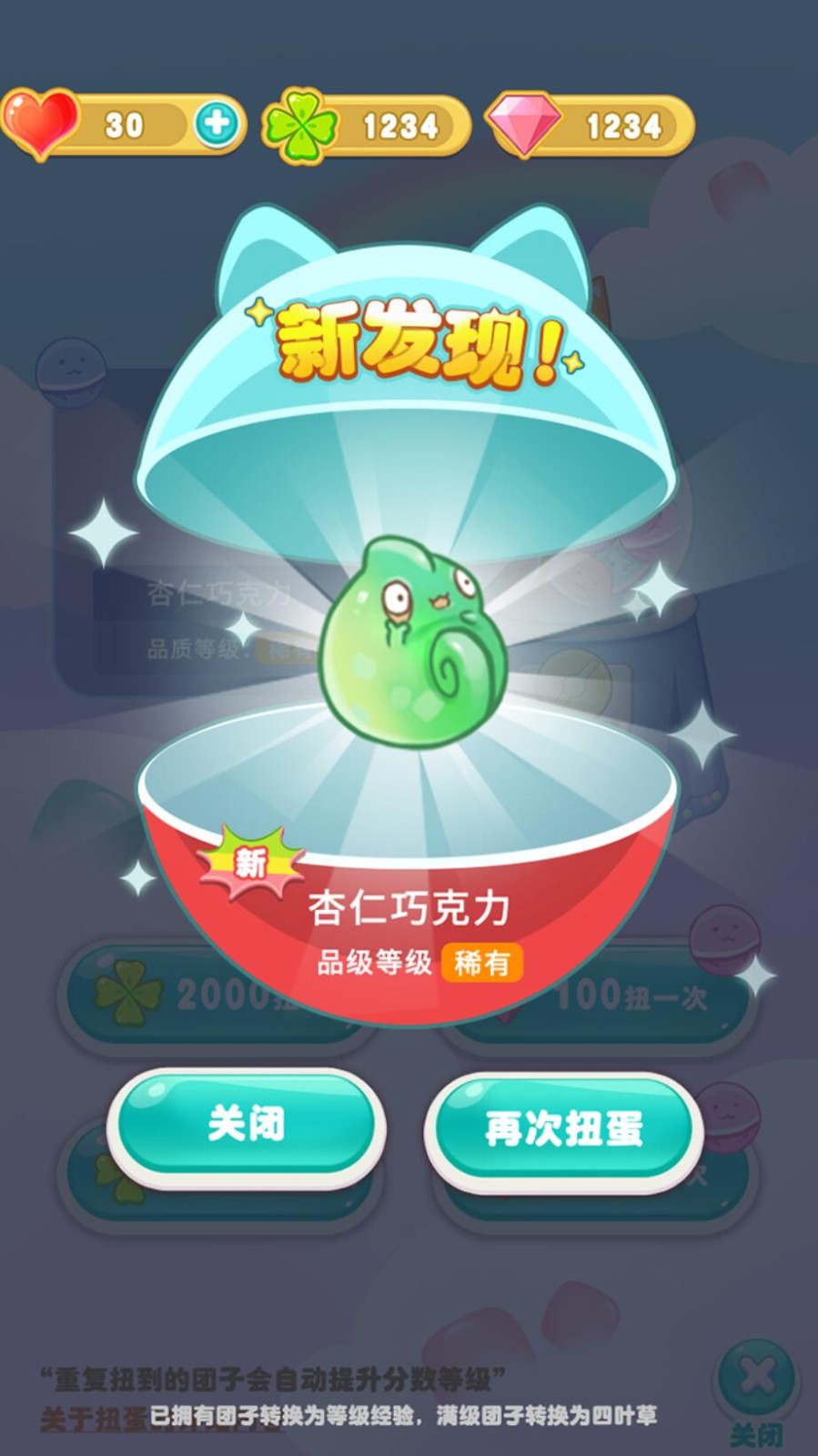Choose the 100扭一次 draw option
The image size is (818, 1456).
click(x=628, y=994)
